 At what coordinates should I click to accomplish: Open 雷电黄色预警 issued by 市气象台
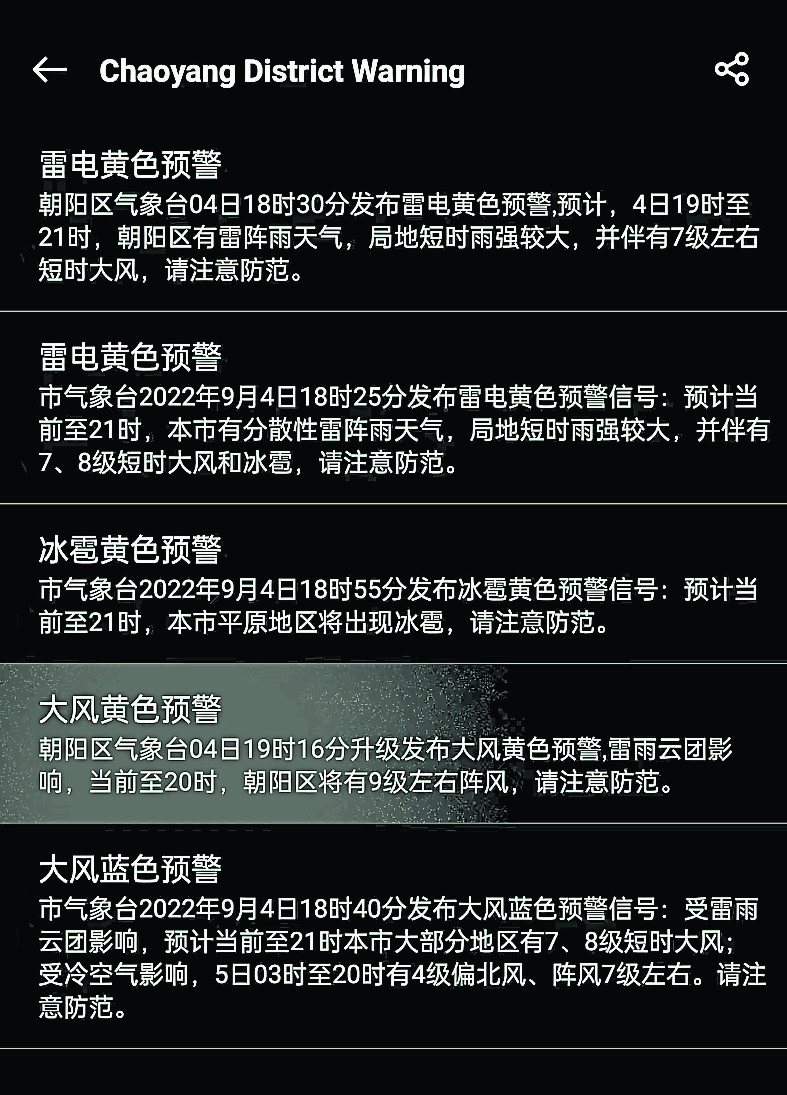[x=393, y=409]
